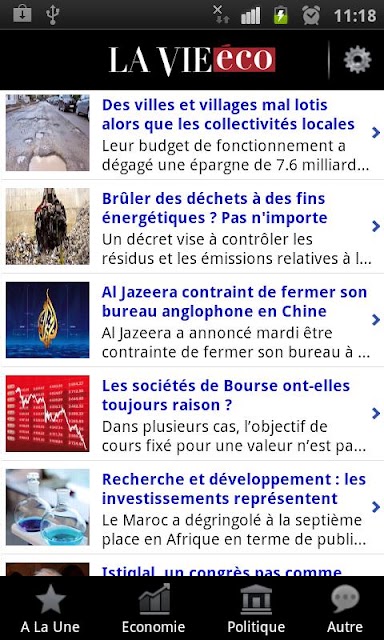This screenshot has height=640, width=384.
Task: Switch to the Economie tab
Action: click(x=153, y=608)
